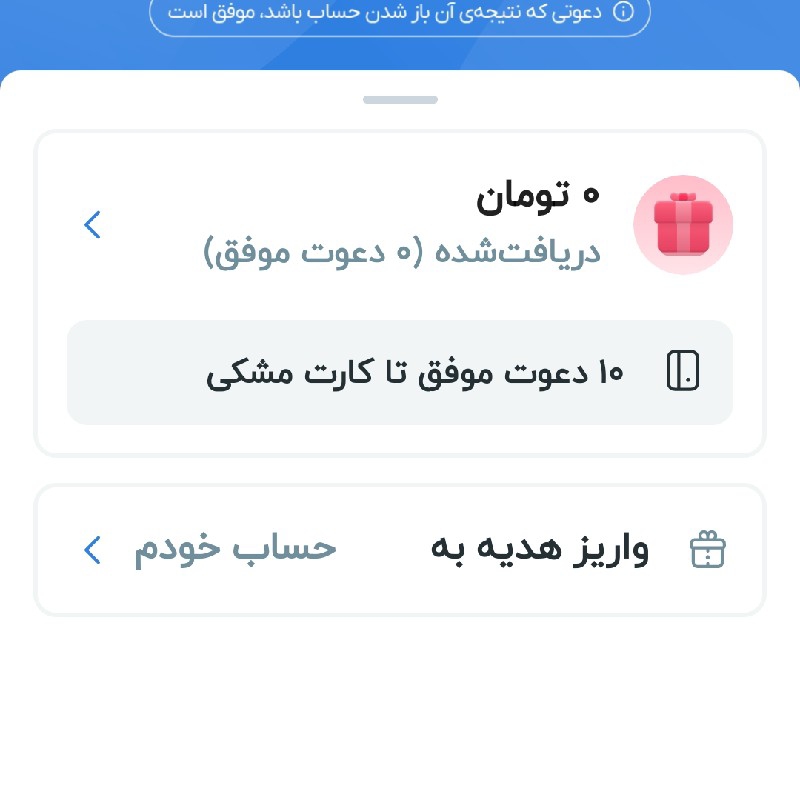
Task: Tap the info note about successful invites
Action: (400, 14)
